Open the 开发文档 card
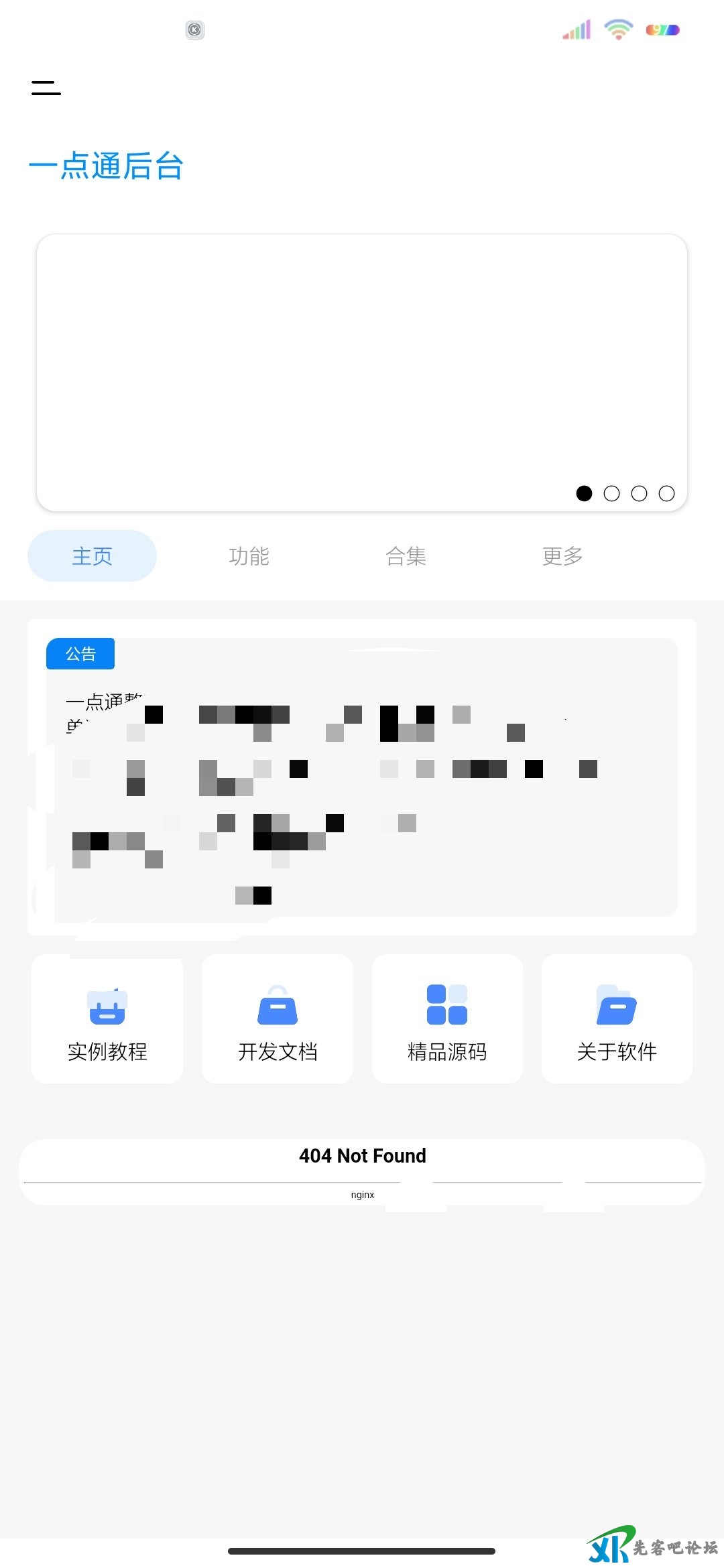Viewport: 724px width, 1568px height. (x=278, y=1019)
